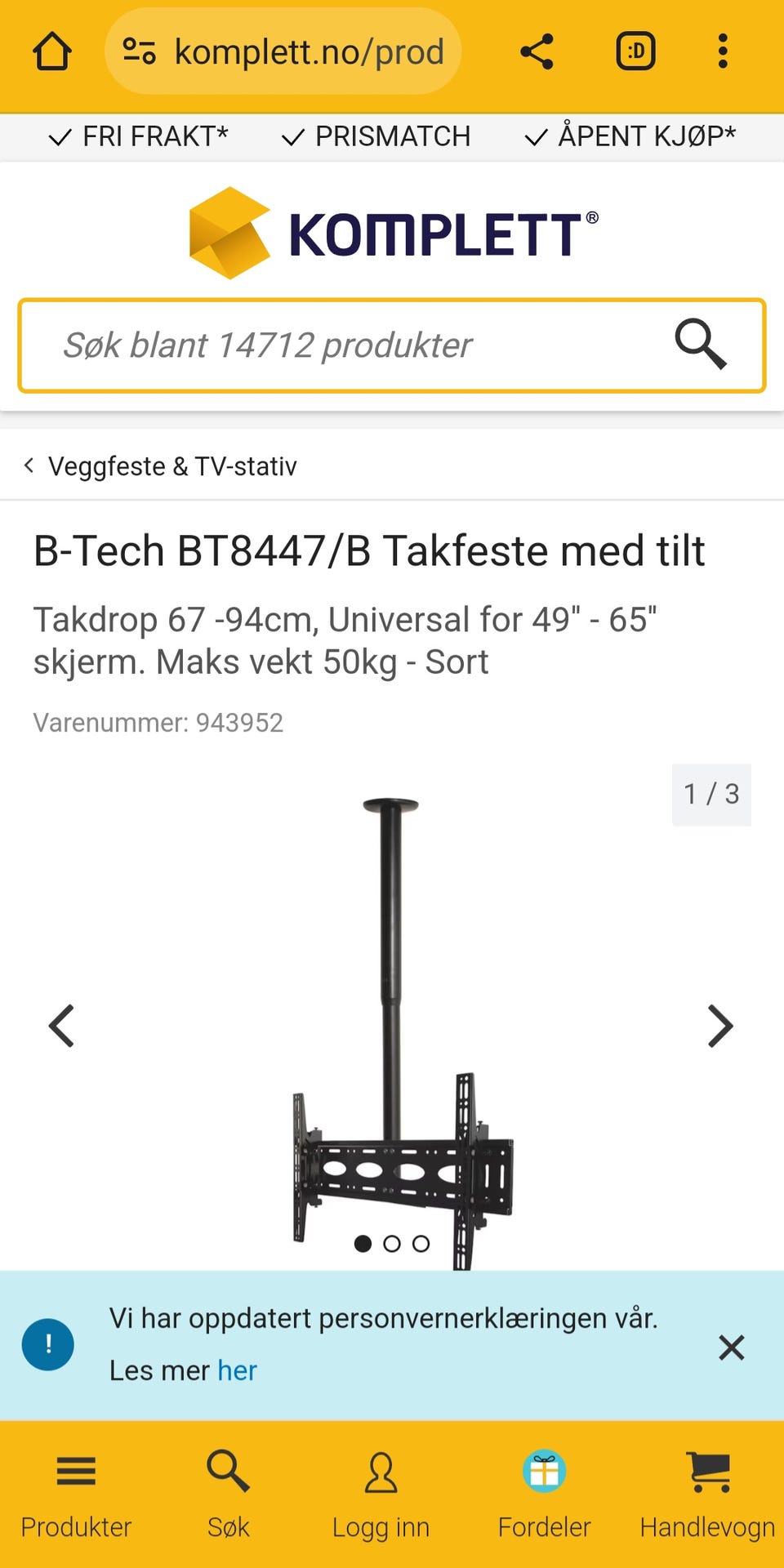
Task: Open the Produkter menu
Action: (76, 1494)
